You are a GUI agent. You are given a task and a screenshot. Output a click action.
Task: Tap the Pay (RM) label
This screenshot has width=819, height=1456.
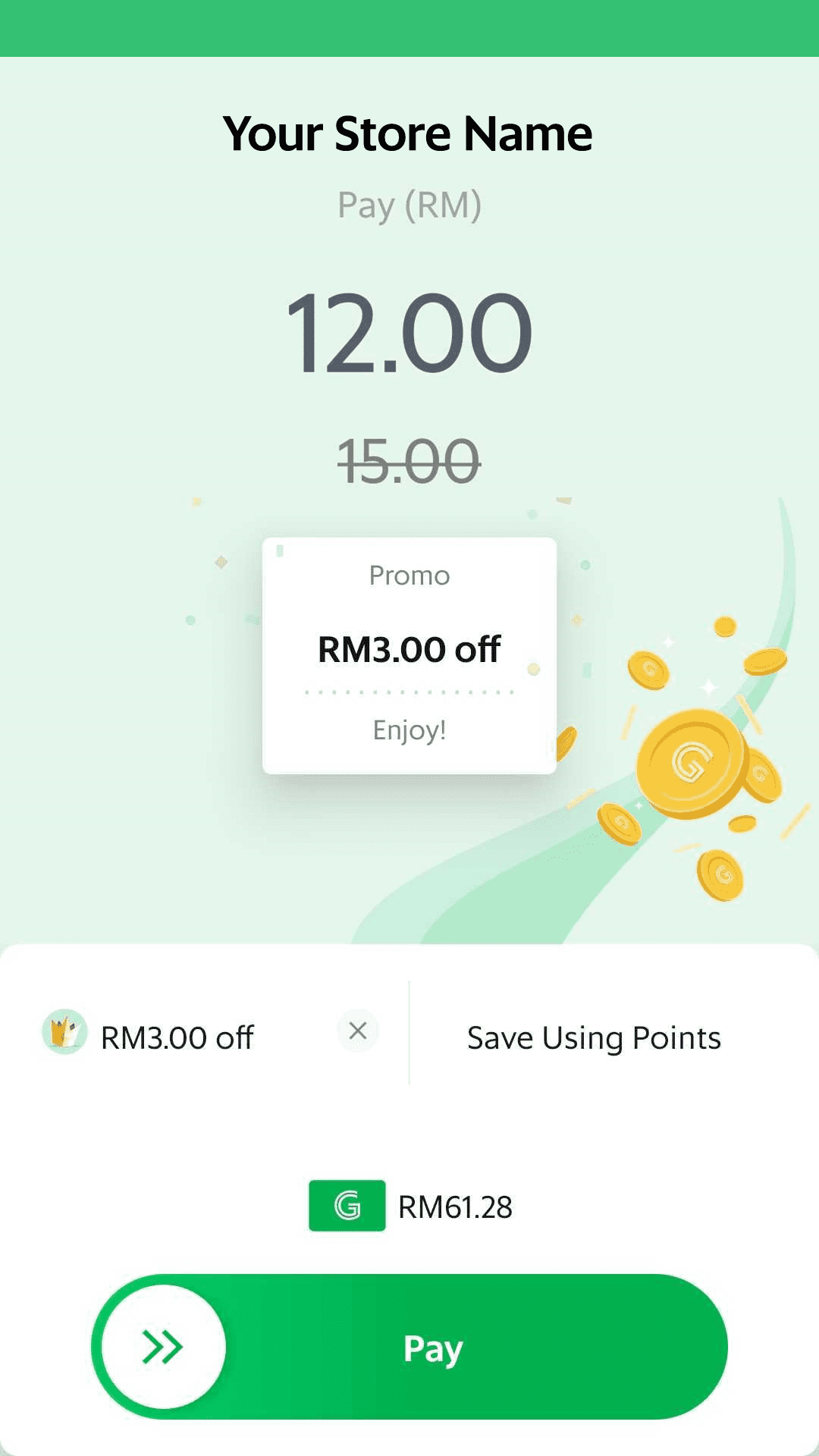coord(409,203)
